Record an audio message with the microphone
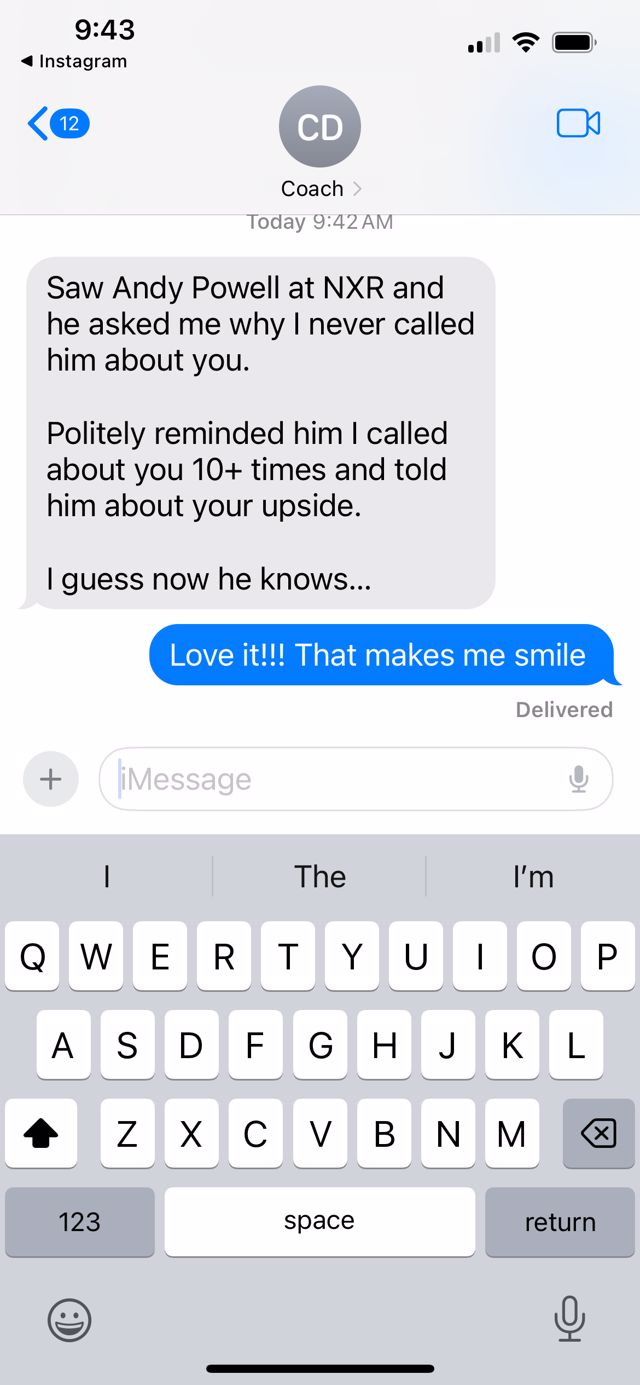The image size is (640, 1385). pyautogui.click(x=578, y=779)
